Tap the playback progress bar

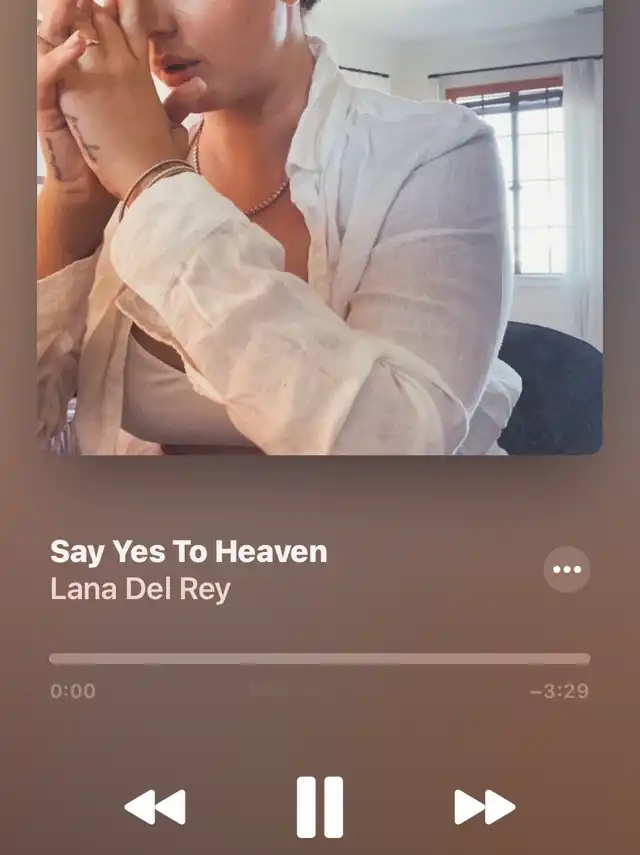coord(319,659)
